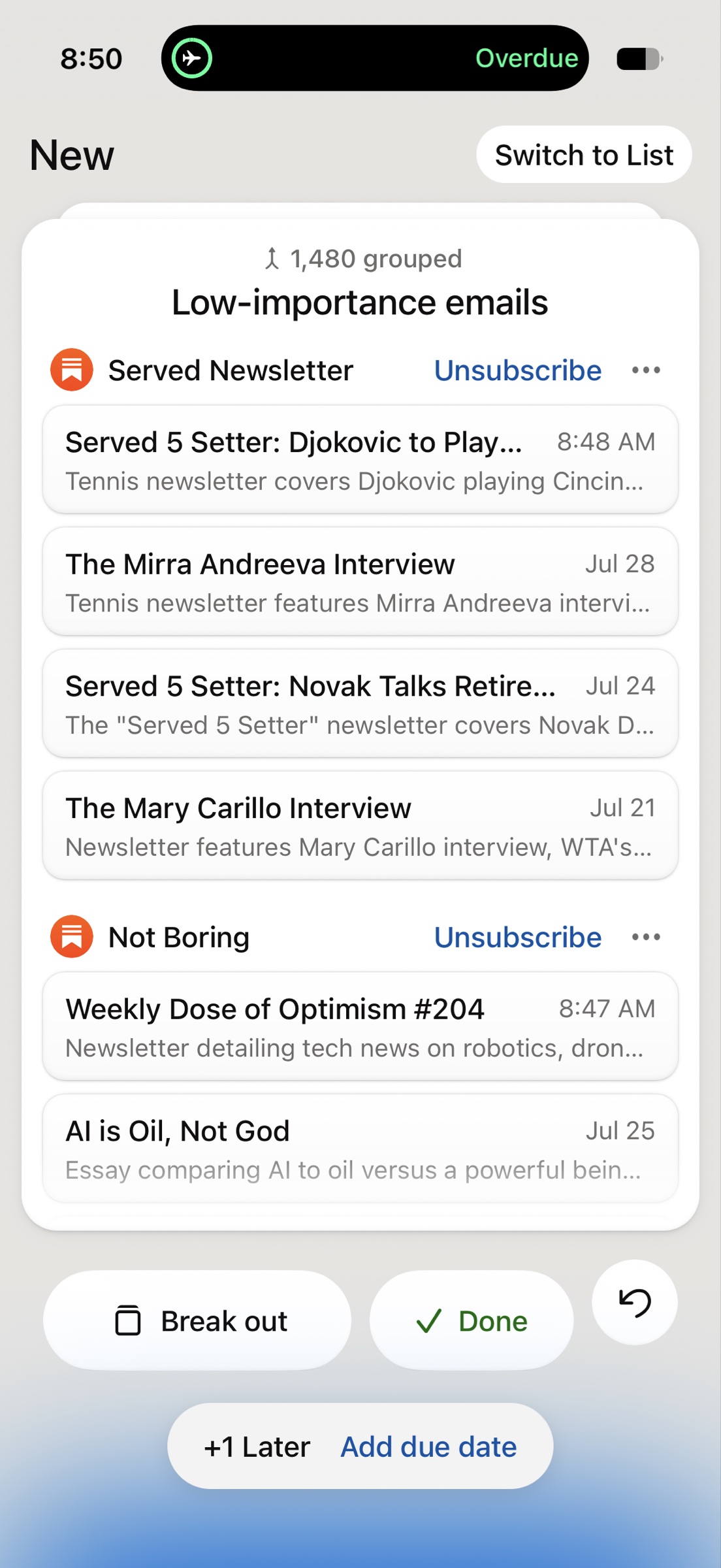The width and height of the screenshot is (721, 1568).
Task: Break out the grouped emails
Action: pos(197,1320)
